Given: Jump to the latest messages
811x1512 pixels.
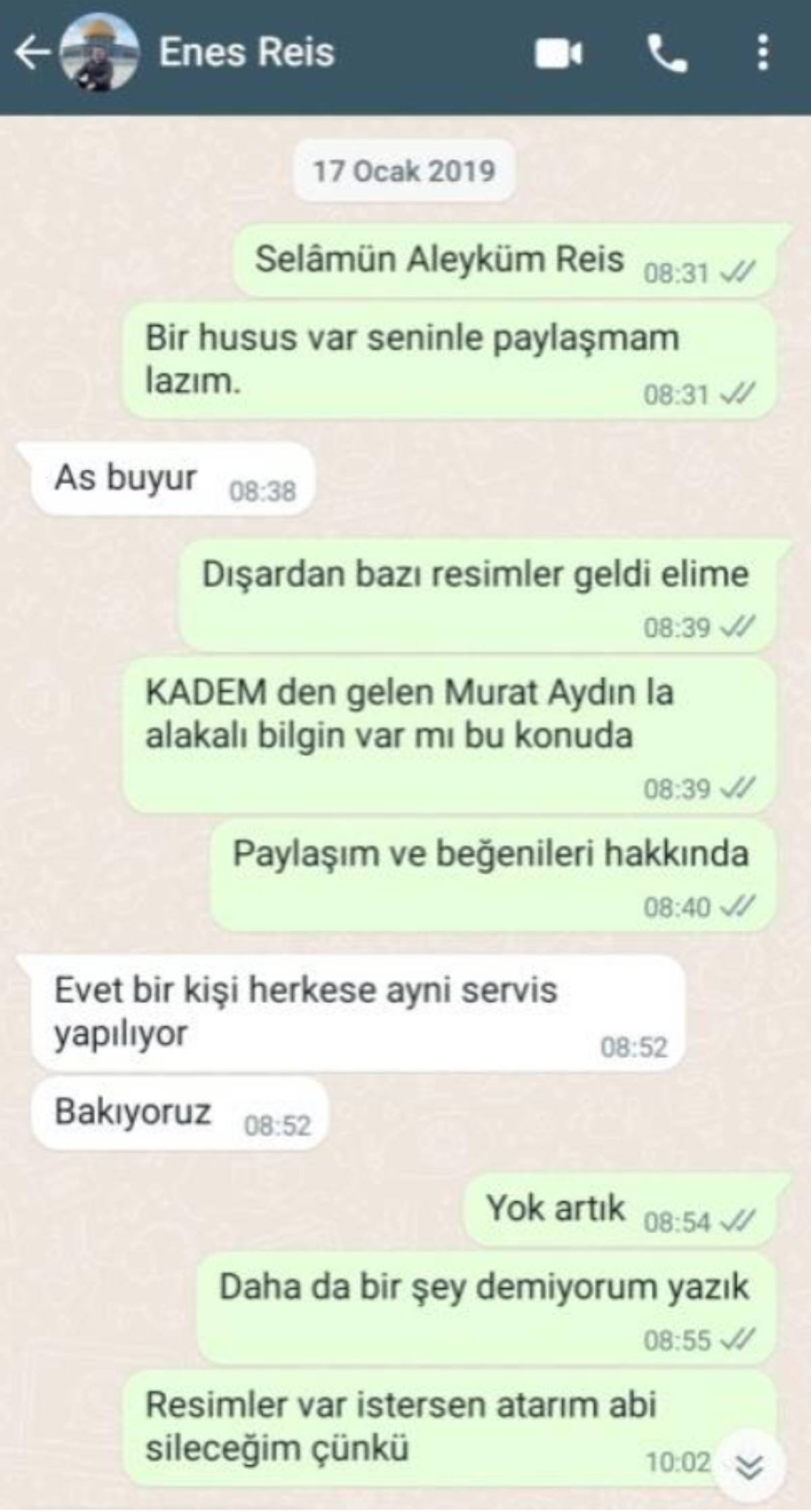Looking at the screenshot, I should (750, 1467).
